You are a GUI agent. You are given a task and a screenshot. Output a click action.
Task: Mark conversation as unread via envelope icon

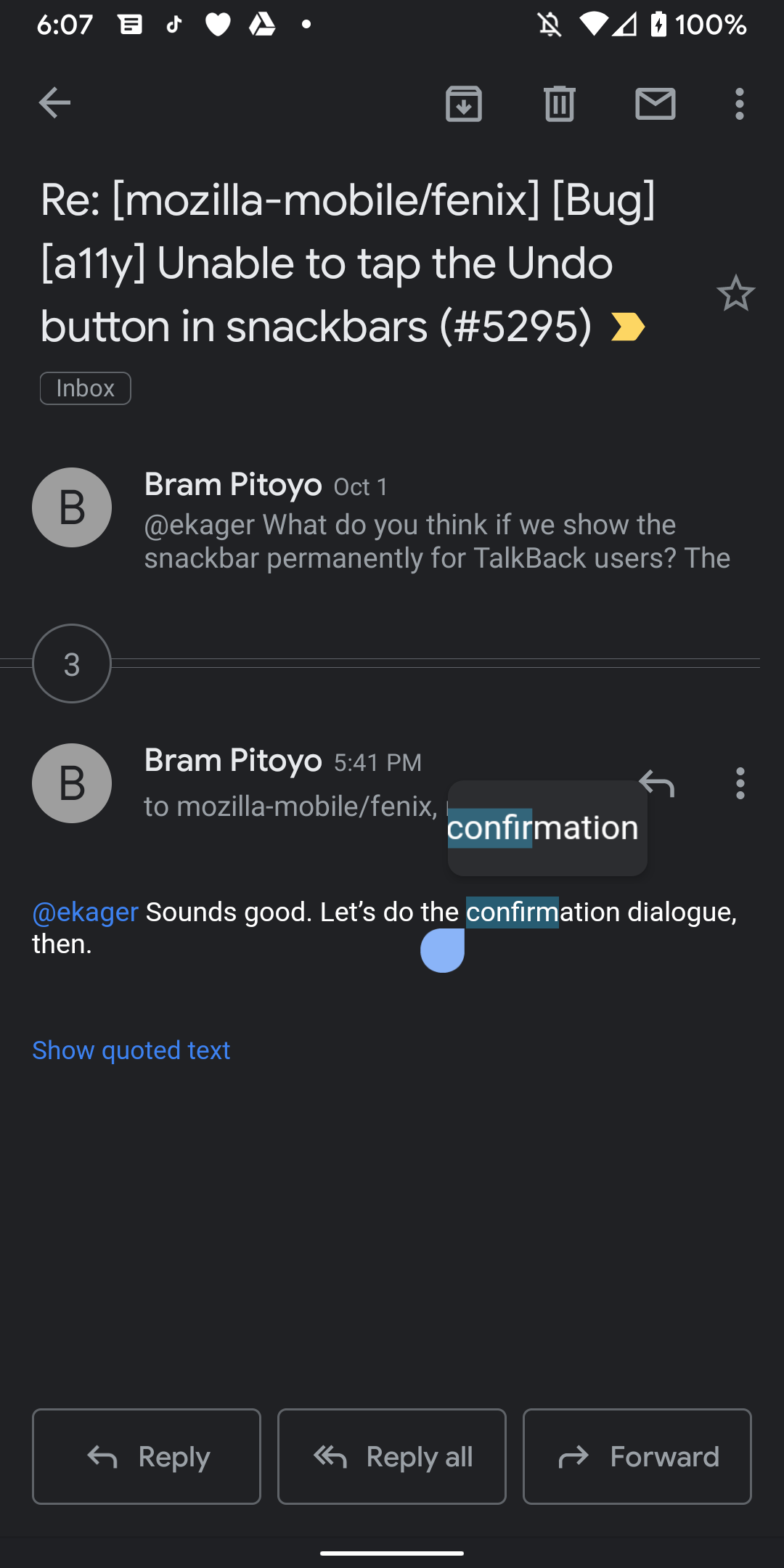(x=656, y=104)
